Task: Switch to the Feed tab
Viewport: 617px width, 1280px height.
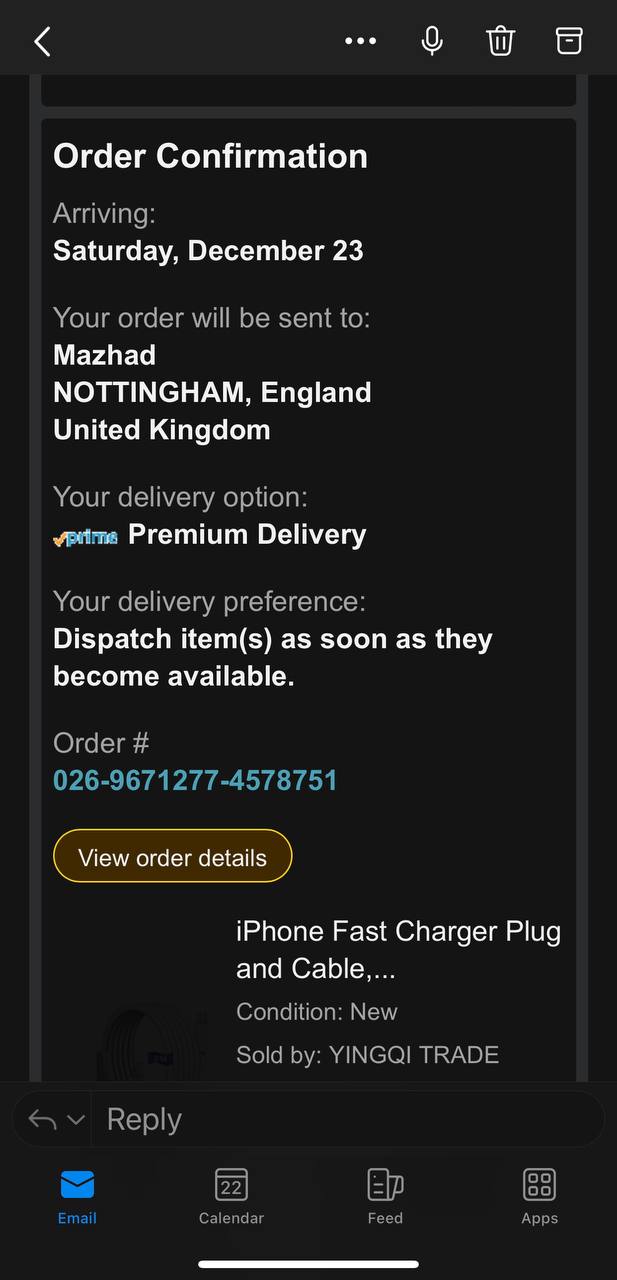Action: [385, 1196]
